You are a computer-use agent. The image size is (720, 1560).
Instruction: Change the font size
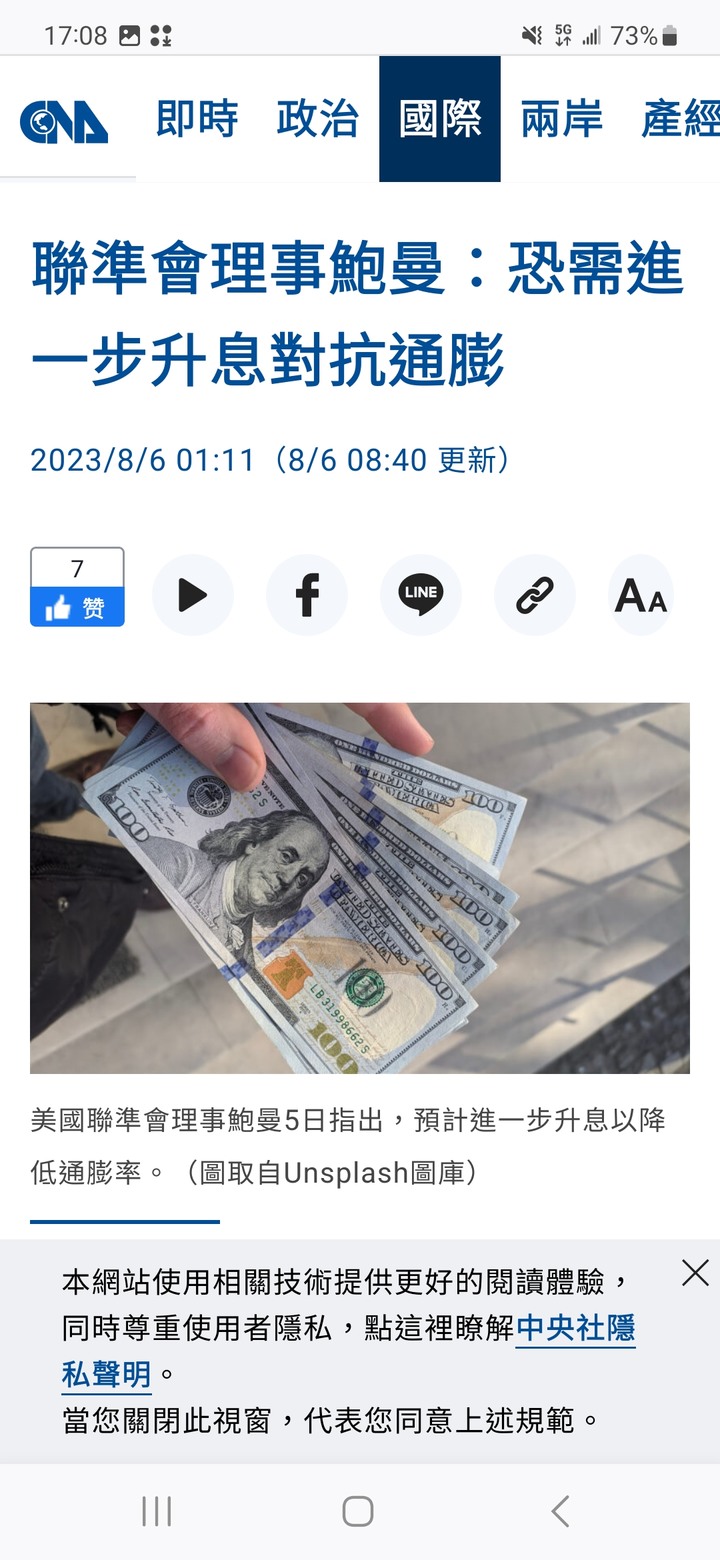click(641, 595)
